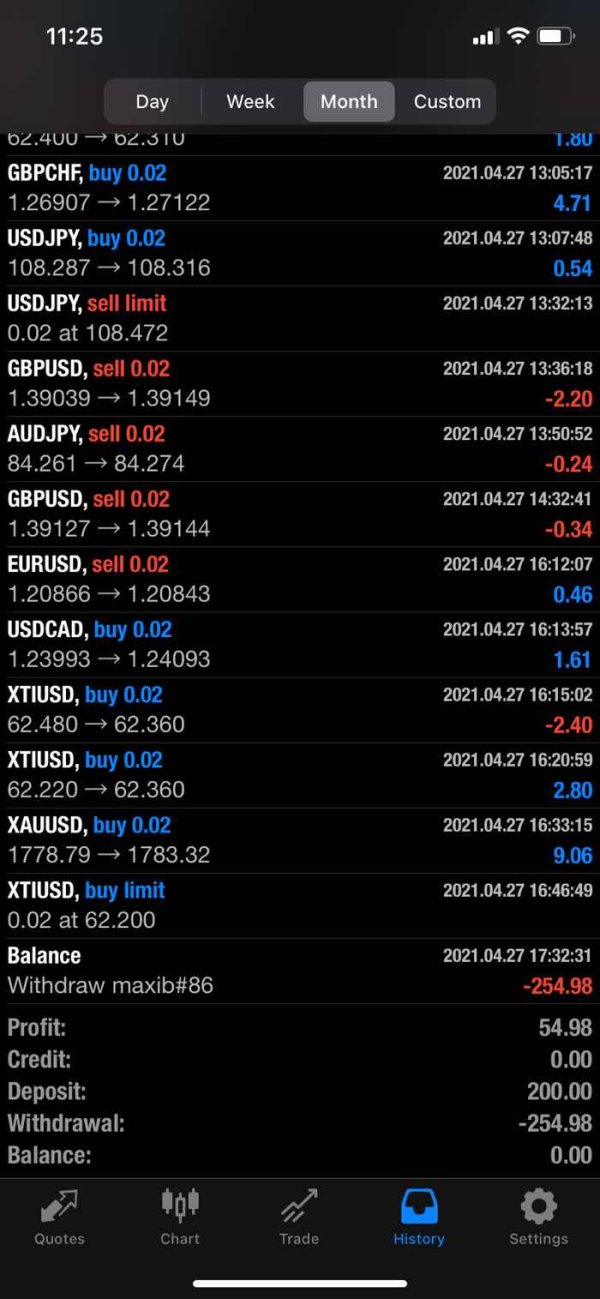Expand the GBPCHF buy 0.02 trade
The width and height of the screenshot is (600, 1299).
(300, 188)
